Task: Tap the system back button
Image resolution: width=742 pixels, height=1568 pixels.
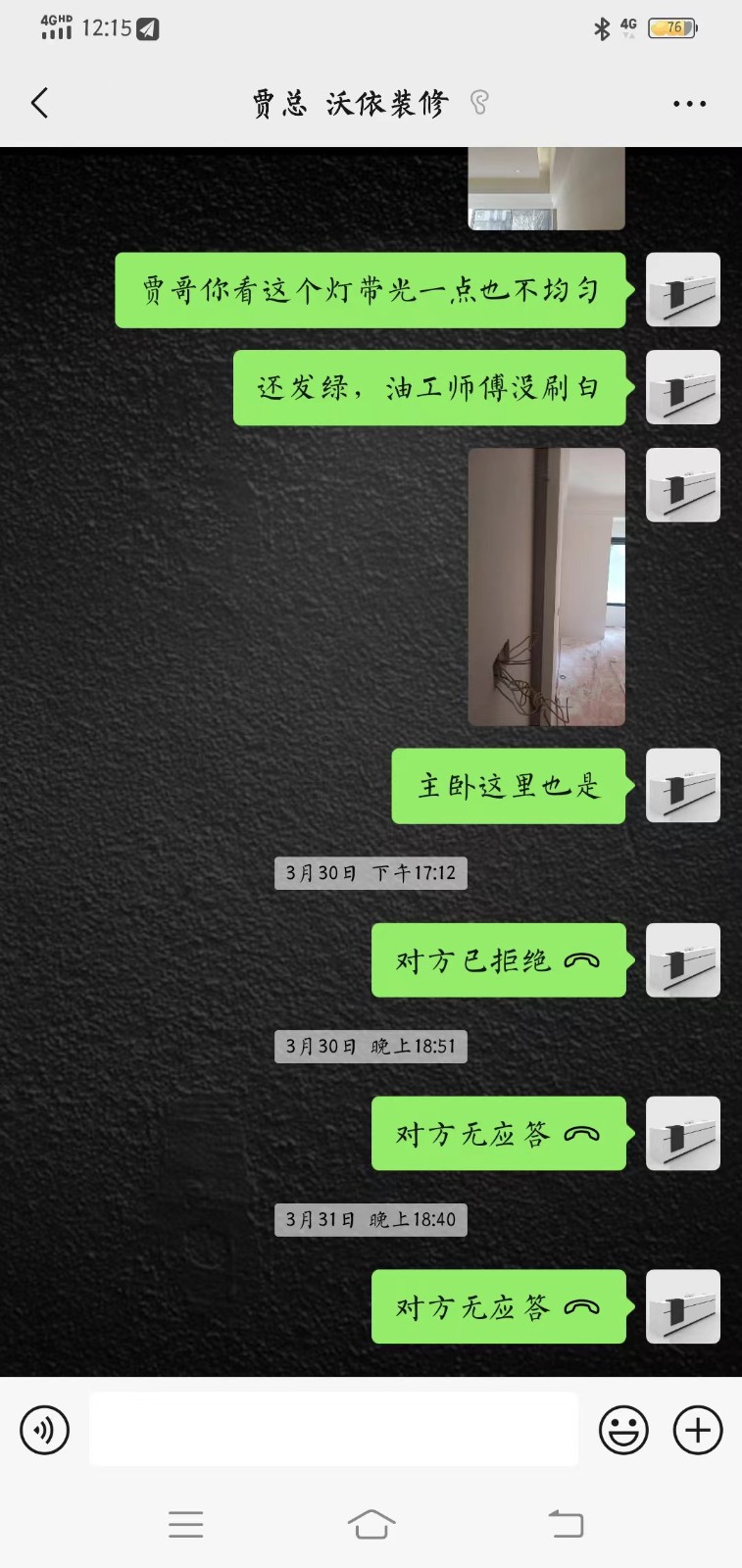Action: click(x=566, y=1524)
